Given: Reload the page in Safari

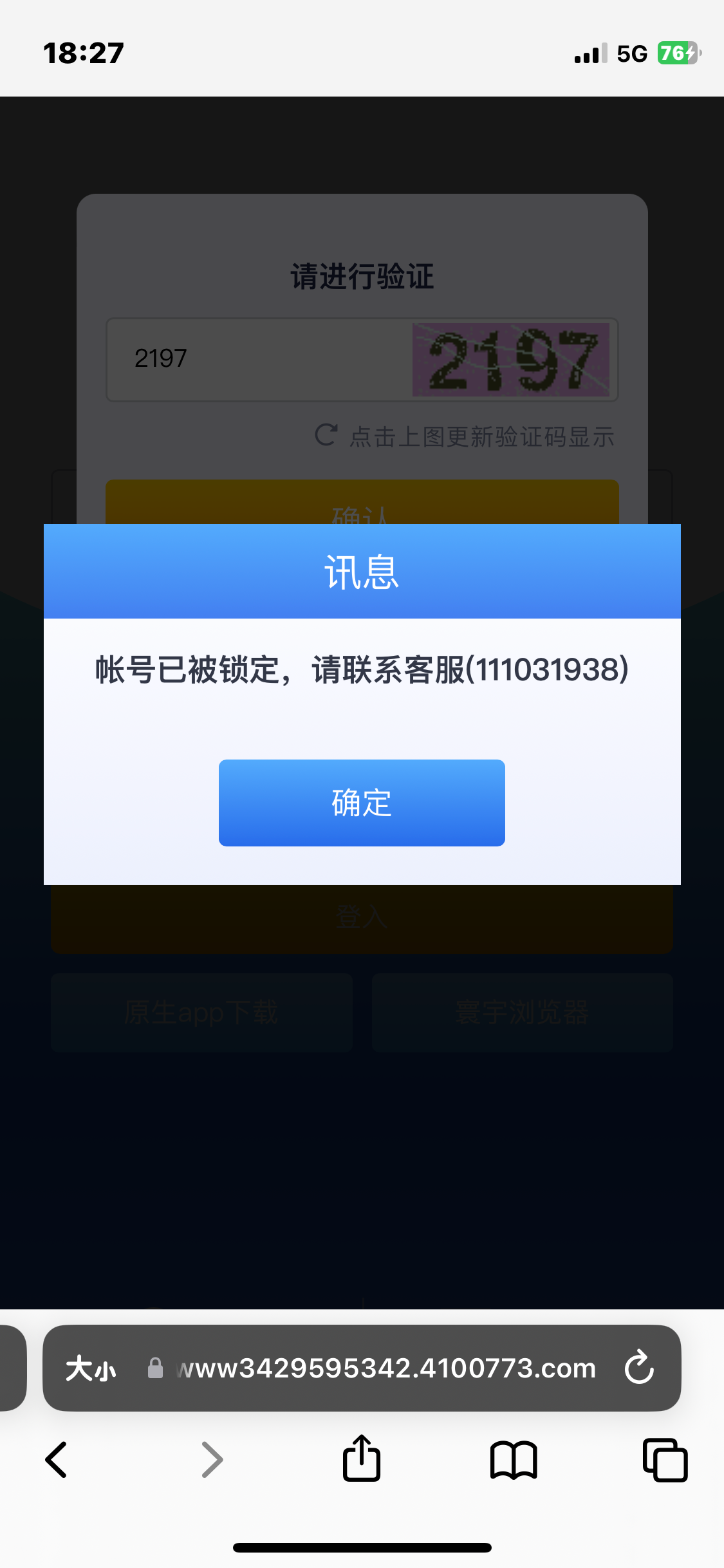Looking at the screenshot, I should pos(639,1367).
